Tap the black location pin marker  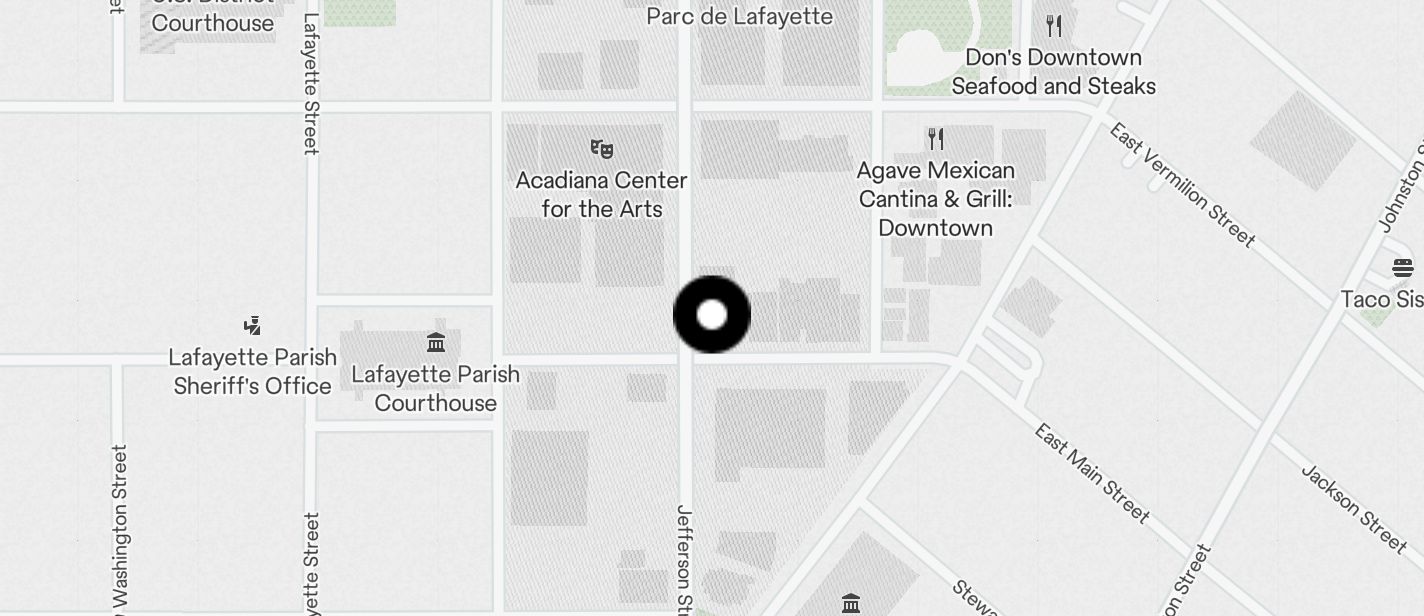711,315
